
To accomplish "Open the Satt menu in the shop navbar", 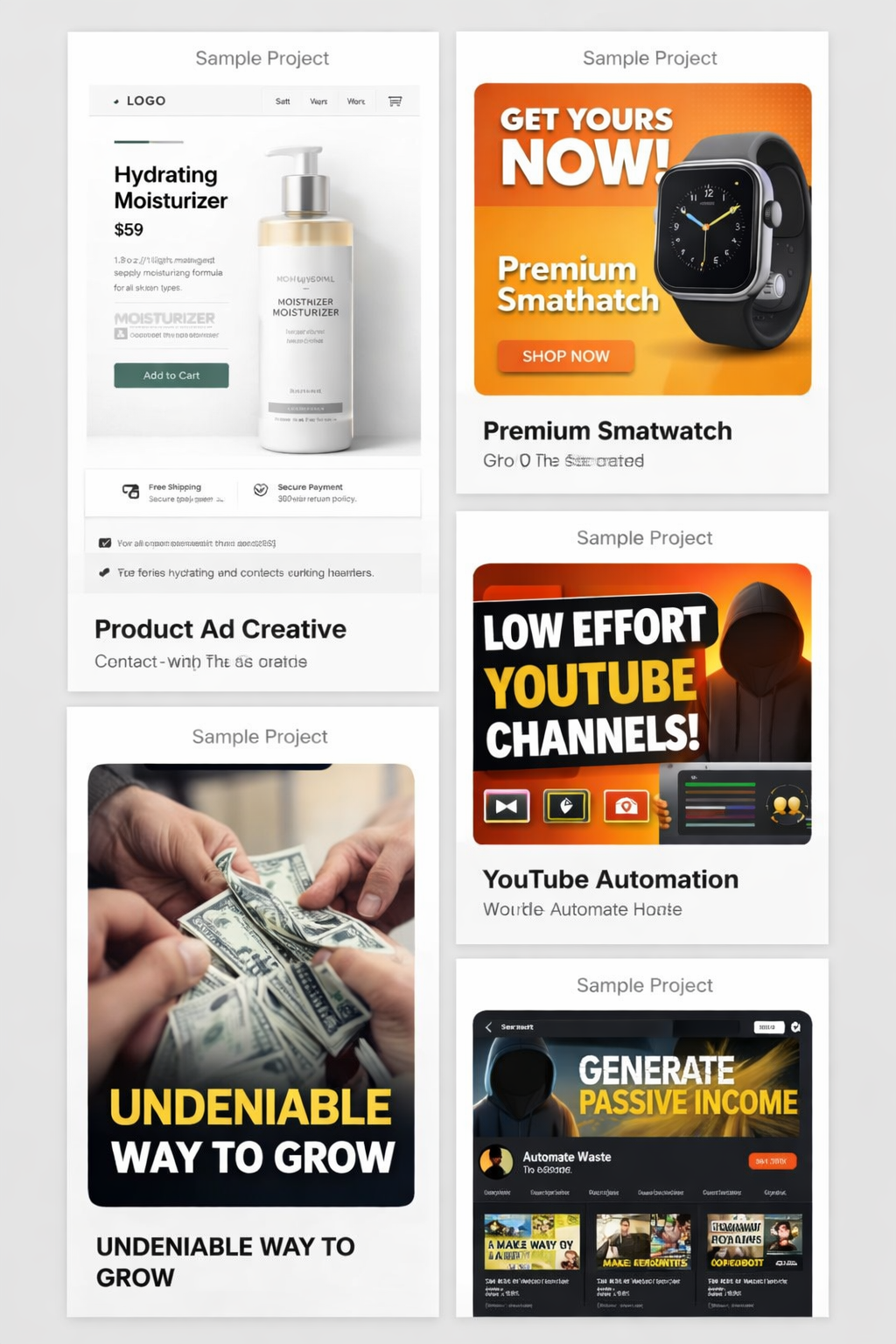I will point(282,101).
